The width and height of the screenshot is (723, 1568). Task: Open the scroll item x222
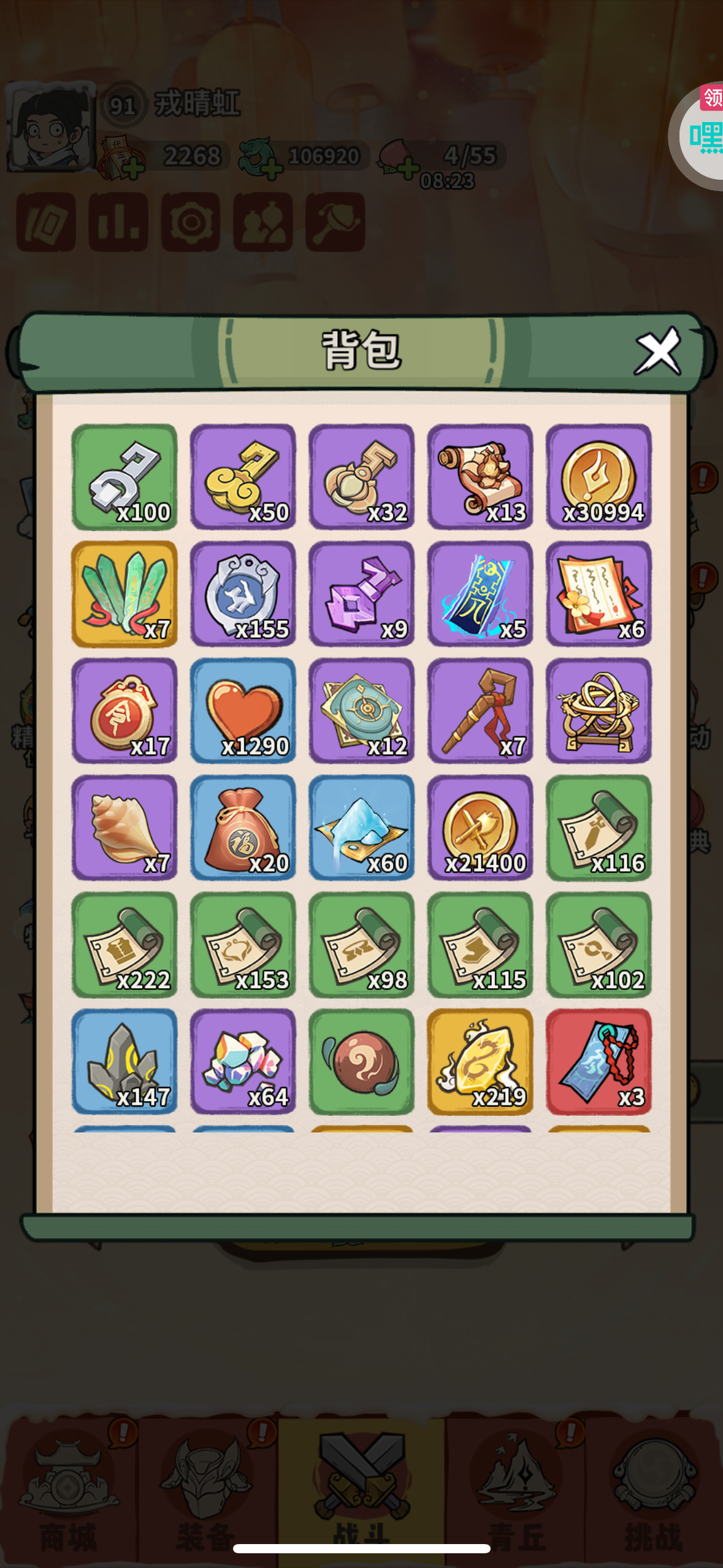click(124, 945)
